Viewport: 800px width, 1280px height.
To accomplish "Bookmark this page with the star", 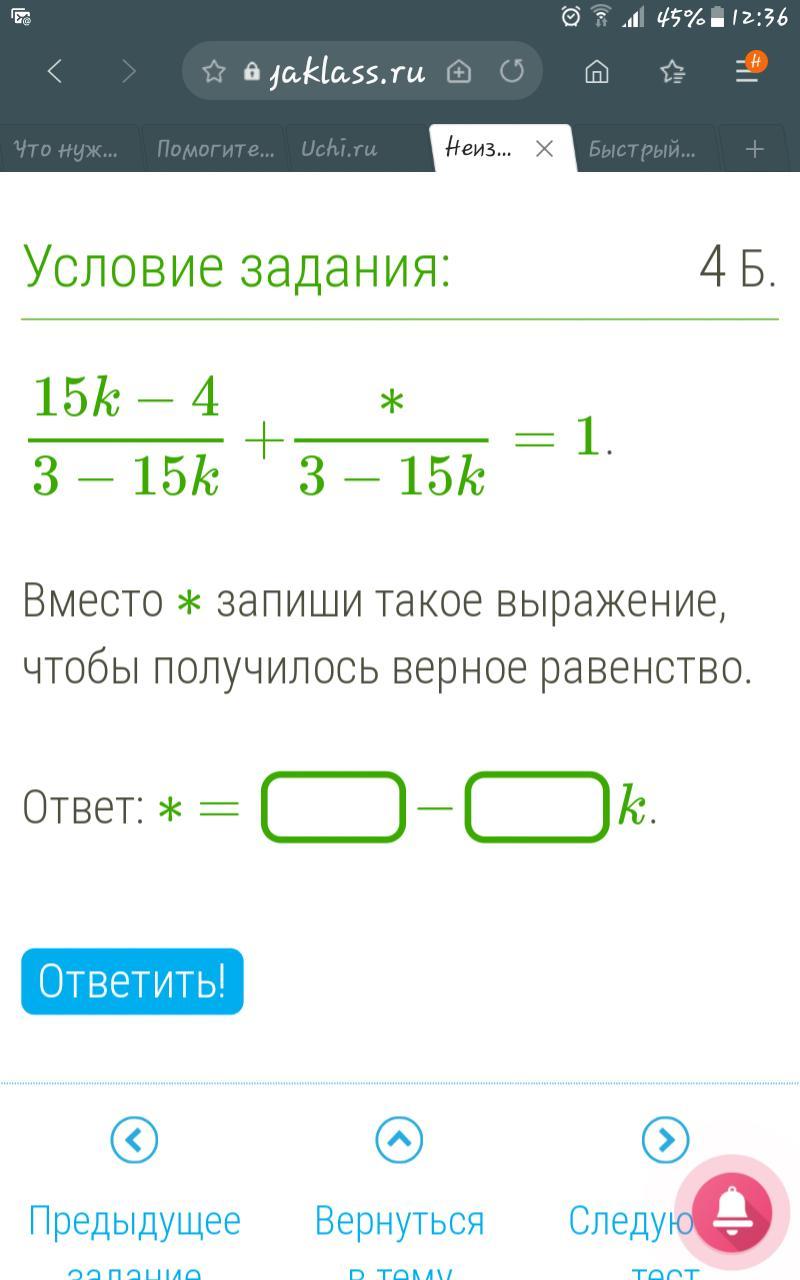I will [214, 72].
